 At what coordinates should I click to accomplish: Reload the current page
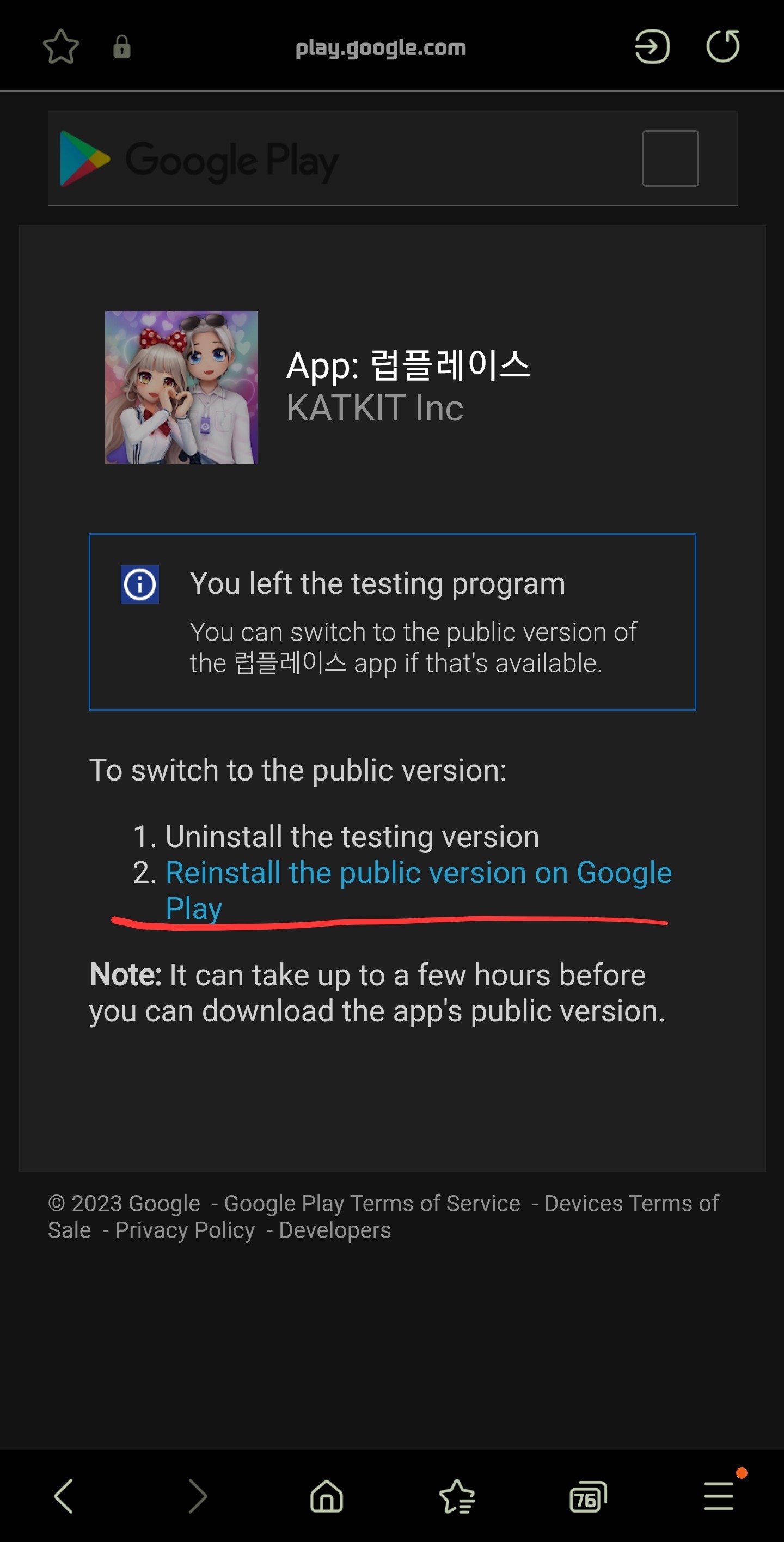point(723,47)
